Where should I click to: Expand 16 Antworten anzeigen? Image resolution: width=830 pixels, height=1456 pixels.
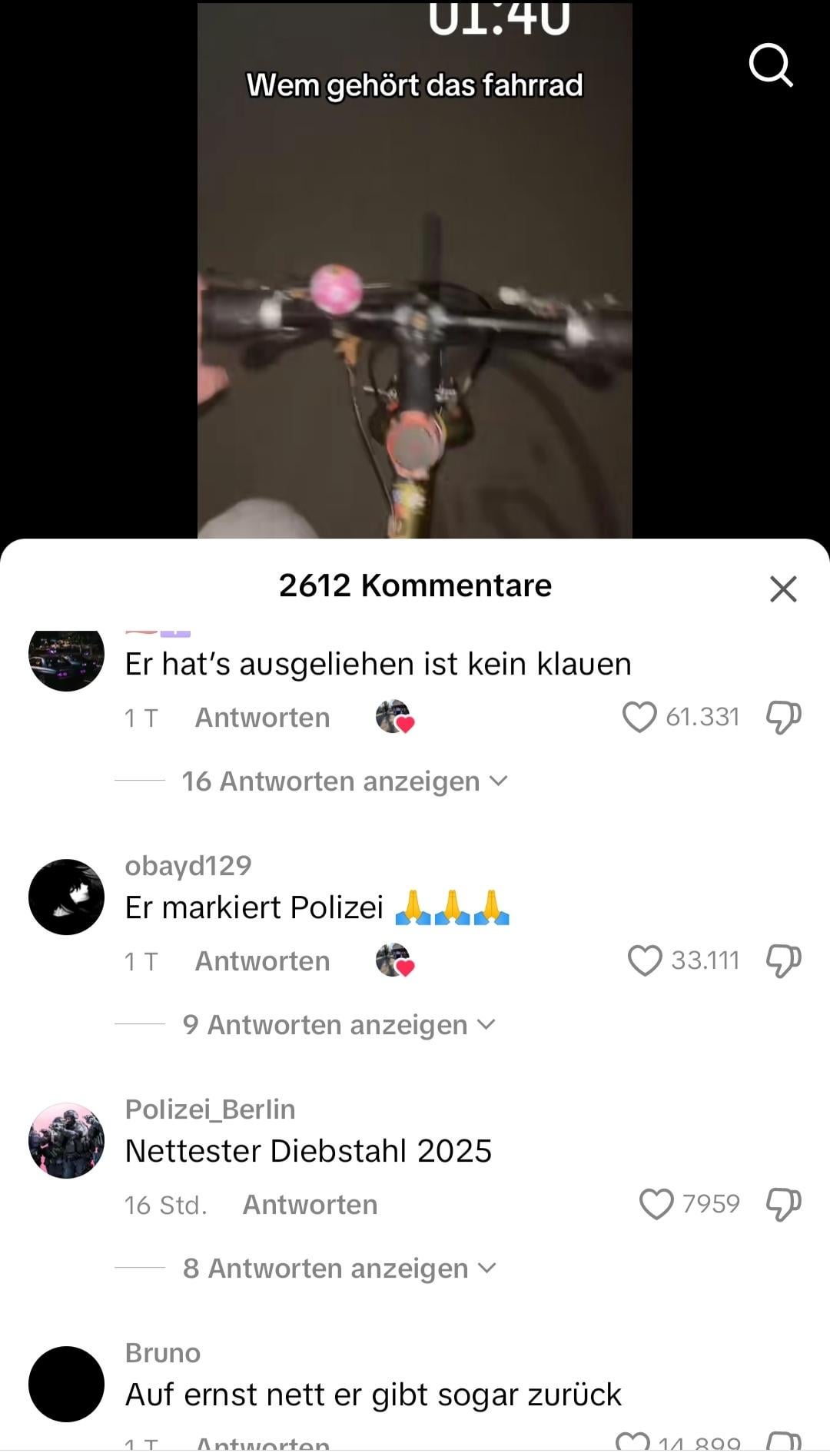tap(344, 781)
